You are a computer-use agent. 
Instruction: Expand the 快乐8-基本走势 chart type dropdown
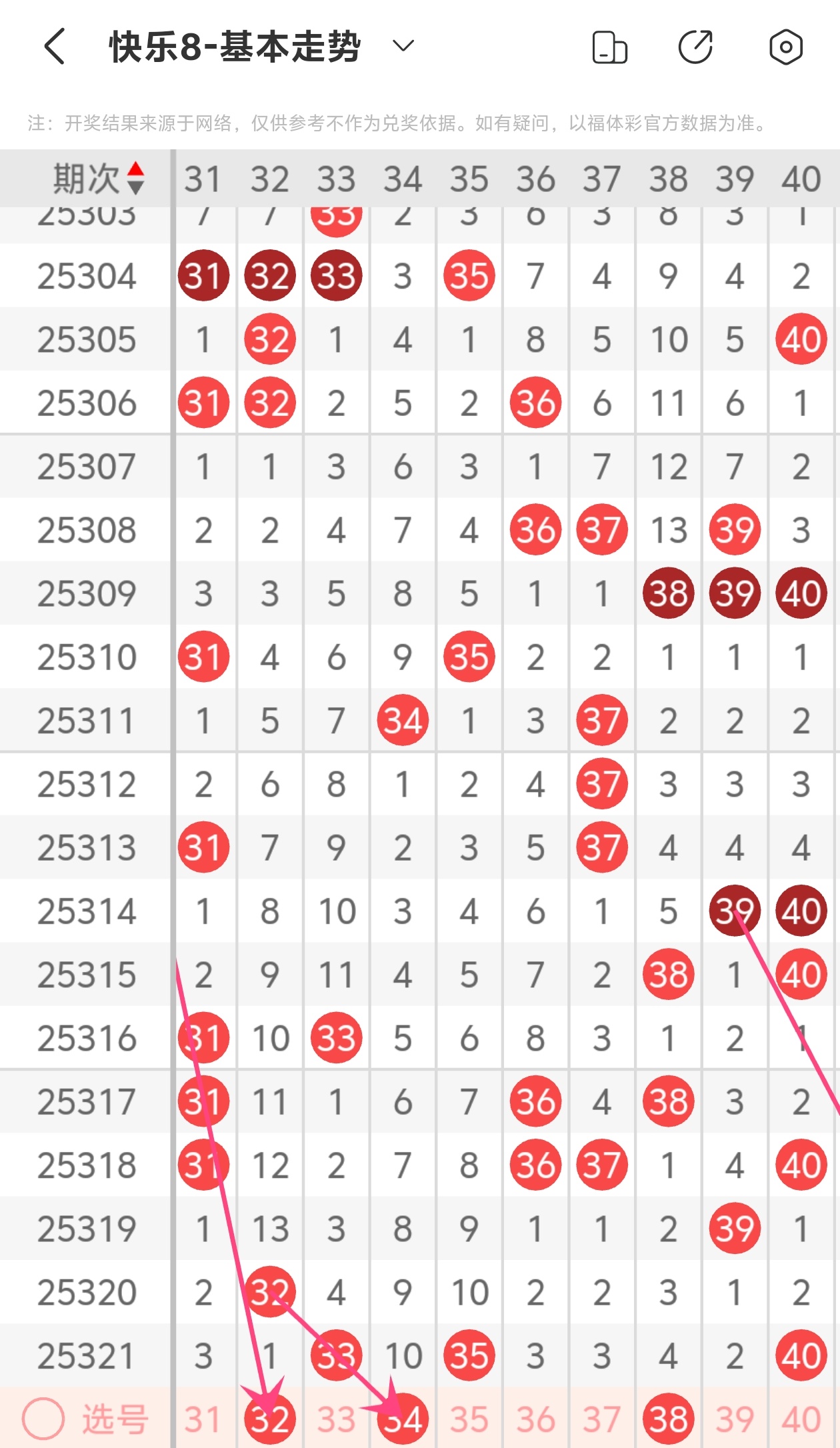coord(403,46)
